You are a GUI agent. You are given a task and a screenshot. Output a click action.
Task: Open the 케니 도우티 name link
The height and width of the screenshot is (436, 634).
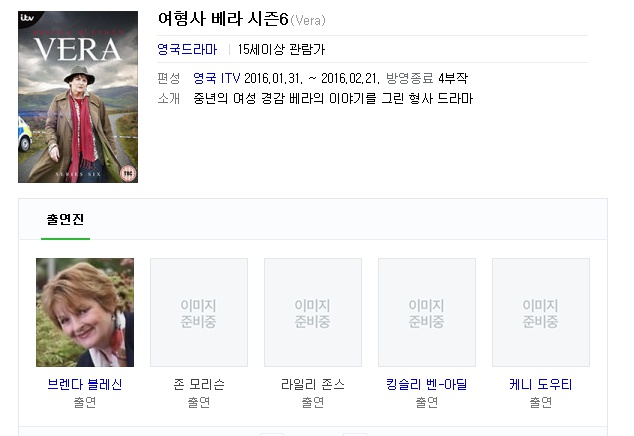[541, 384]
